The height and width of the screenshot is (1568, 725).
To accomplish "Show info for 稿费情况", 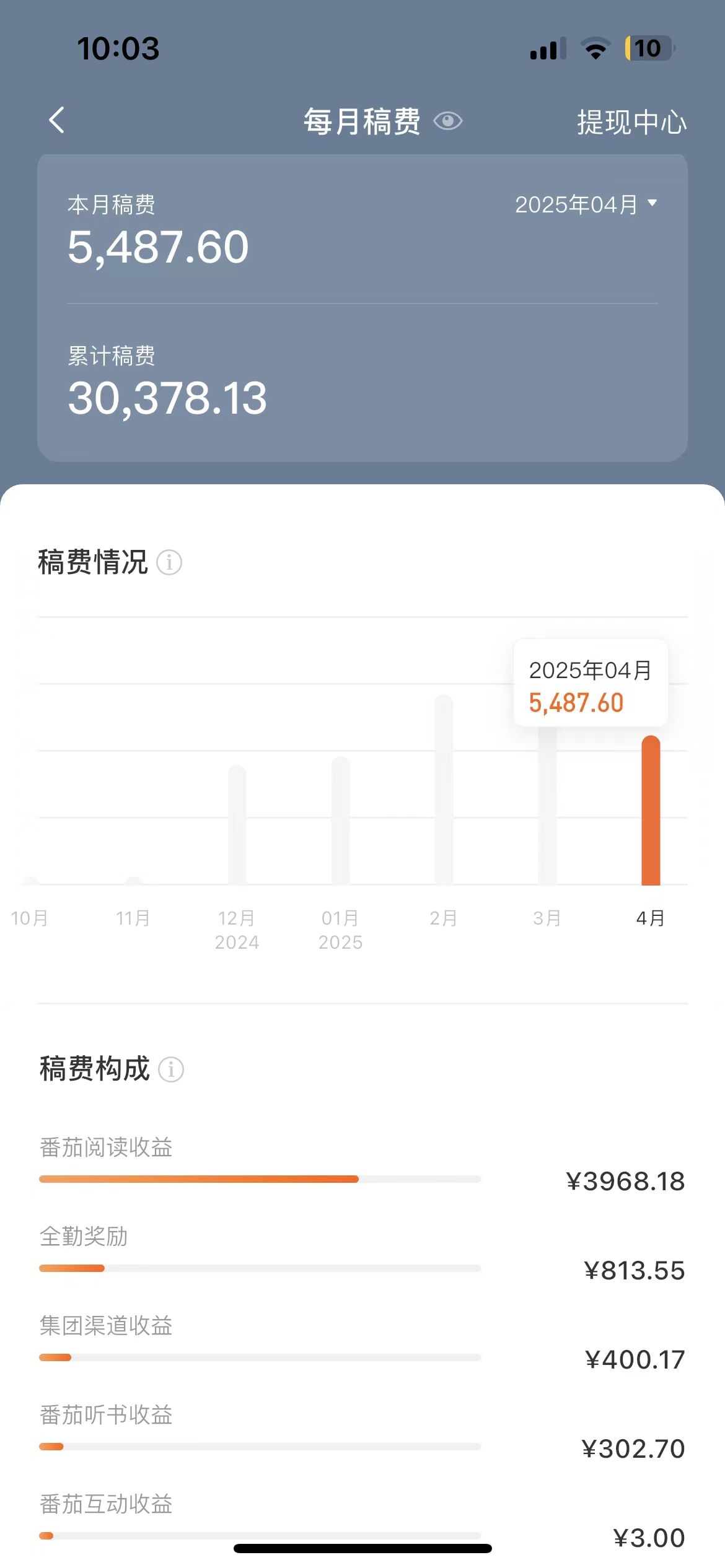I will point(169,562).
